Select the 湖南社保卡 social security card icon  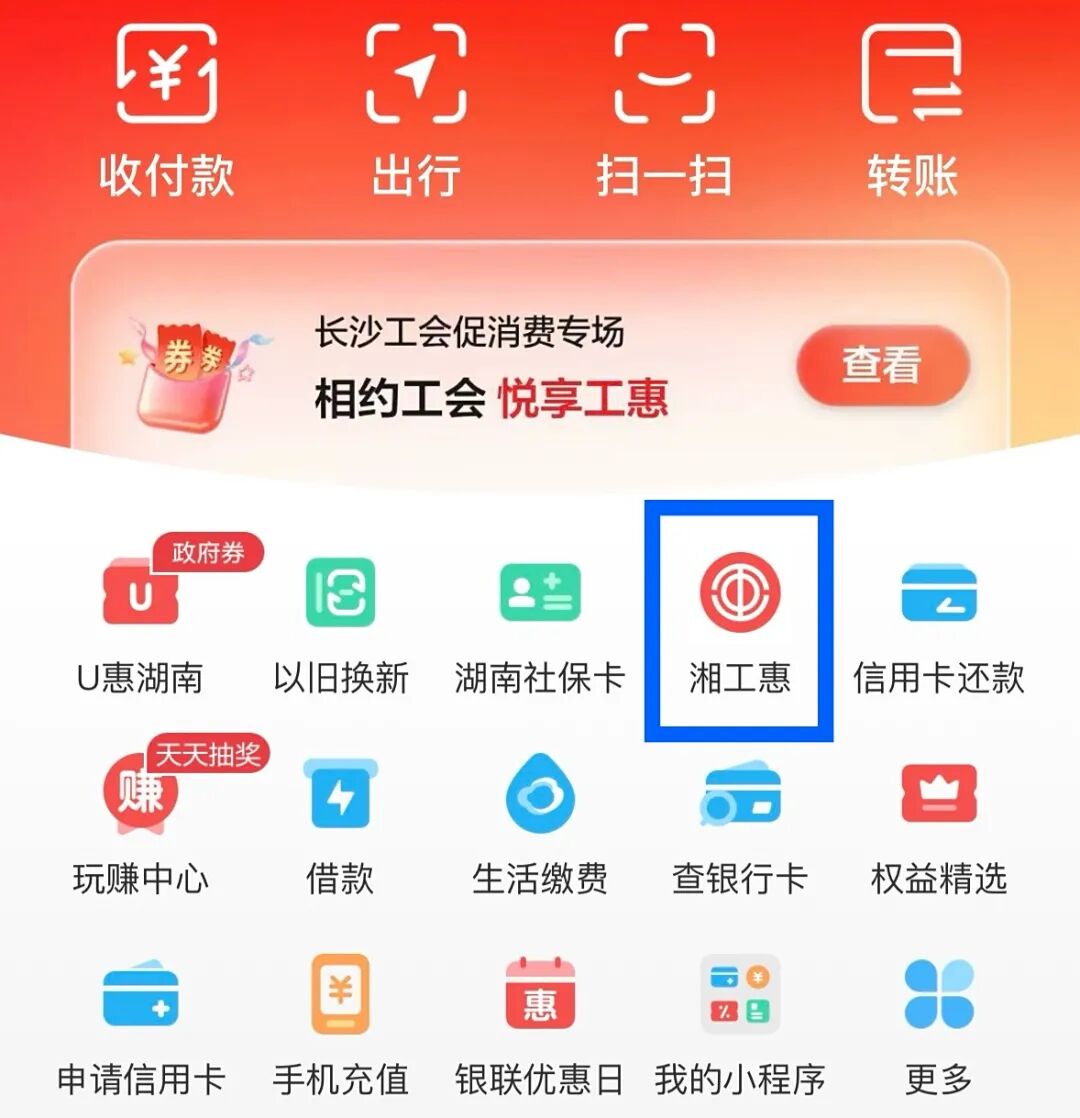540,615
